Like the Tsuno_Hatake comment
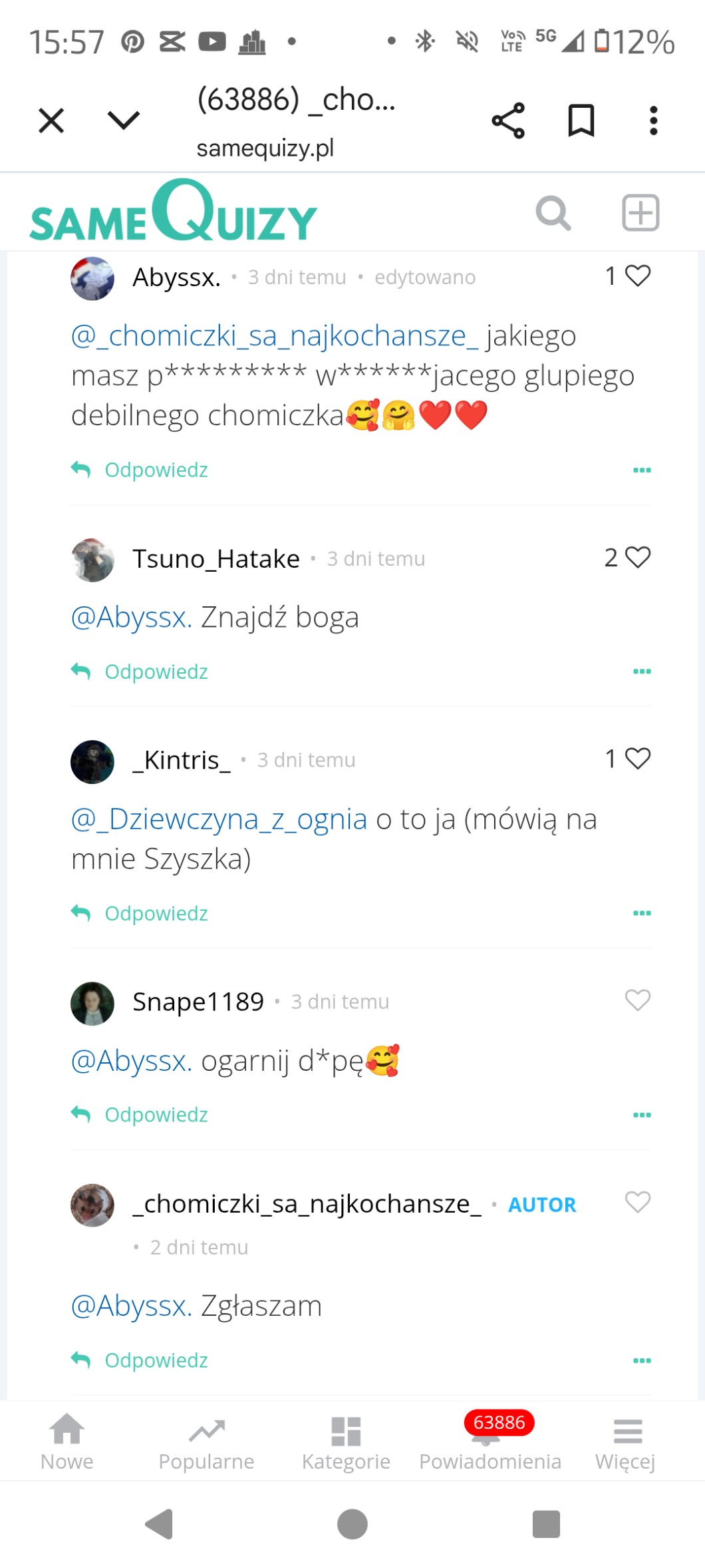 pyautogui.click(x=637, y=557)
